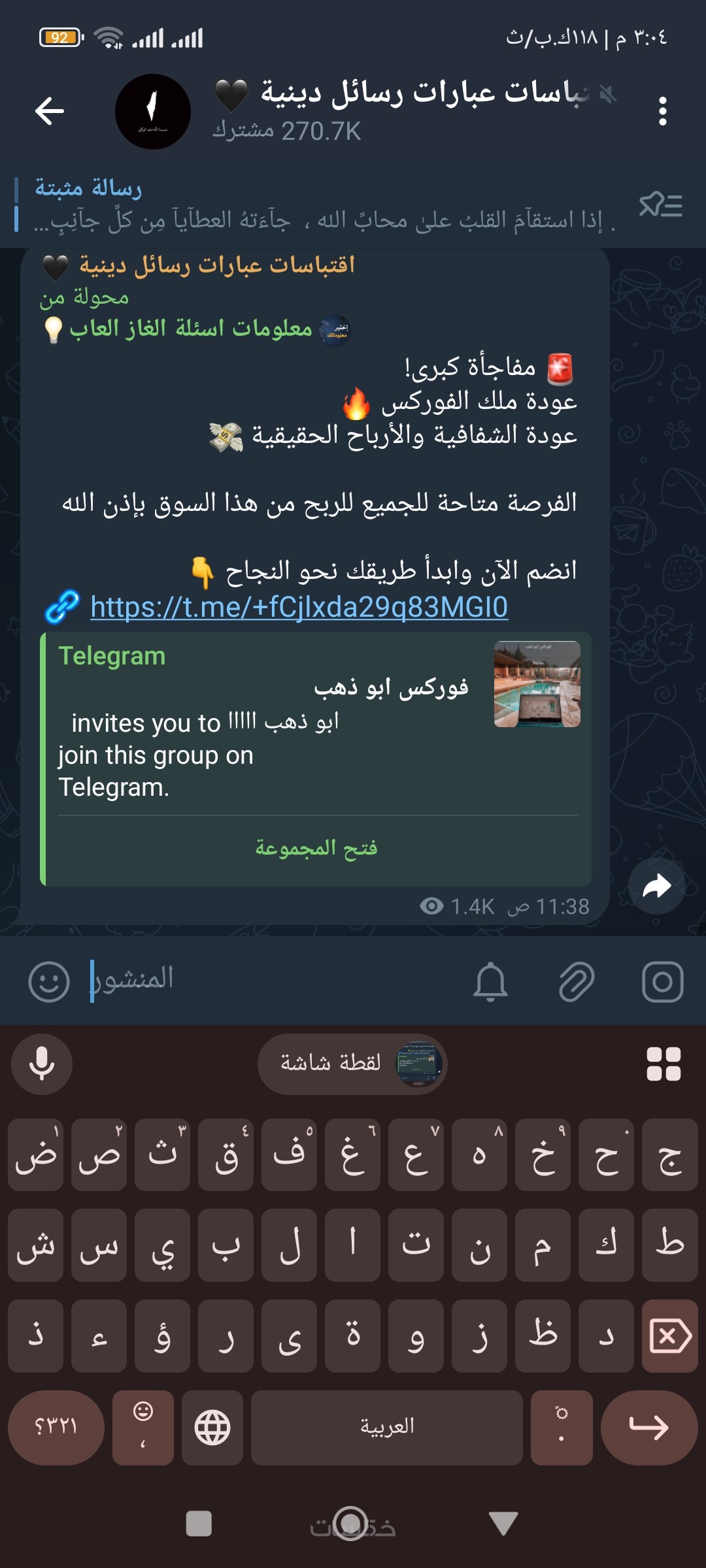Open the t.me invite link
This screenshot has height=1568, width=706.
pyautogui.click(x=299, y=607)
